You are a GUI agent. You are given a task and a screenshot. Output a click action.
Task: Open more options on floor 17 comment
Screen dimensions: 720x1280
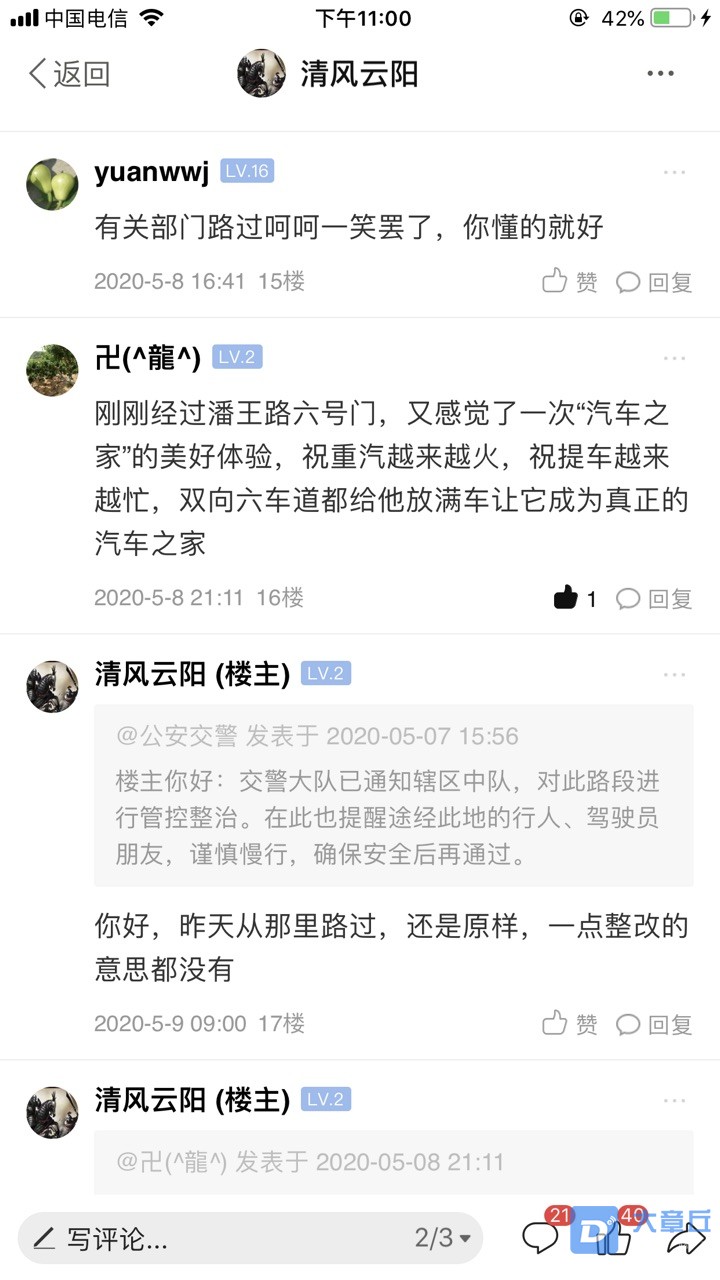pos(675,674)
